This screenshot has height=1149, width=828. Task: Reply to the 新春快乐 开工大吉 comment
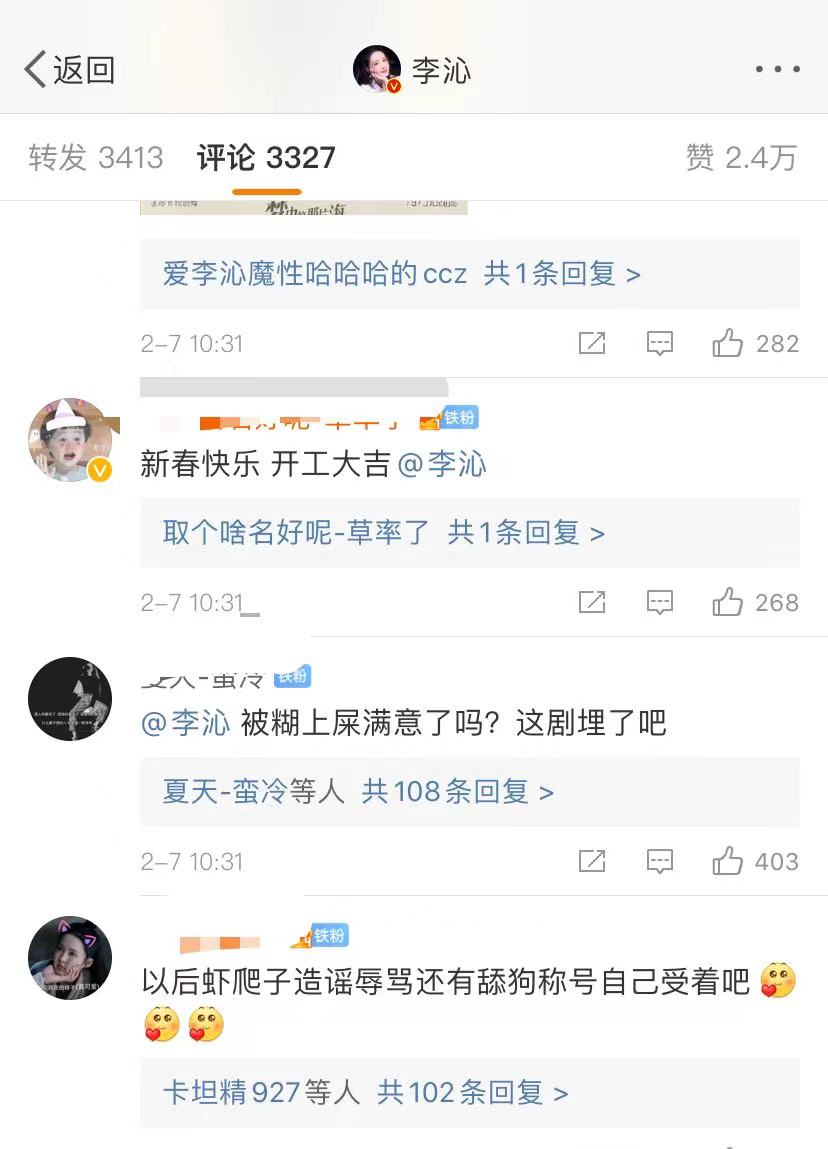coord(660,603)
